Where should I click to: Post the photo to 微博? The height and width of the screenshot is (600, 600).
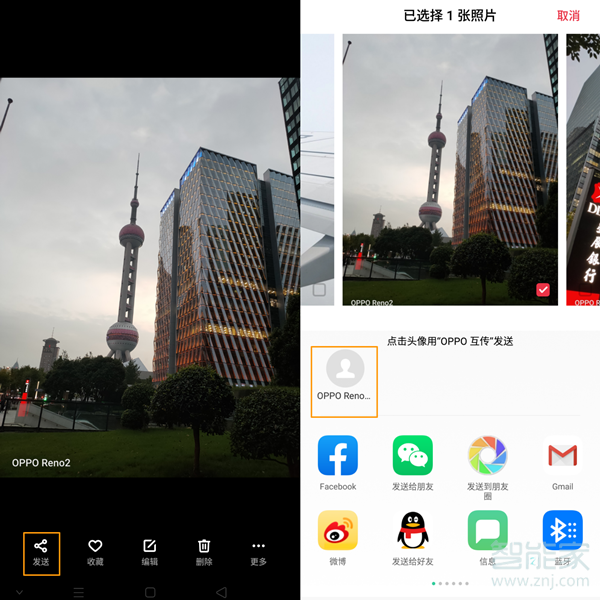point(338,531)
